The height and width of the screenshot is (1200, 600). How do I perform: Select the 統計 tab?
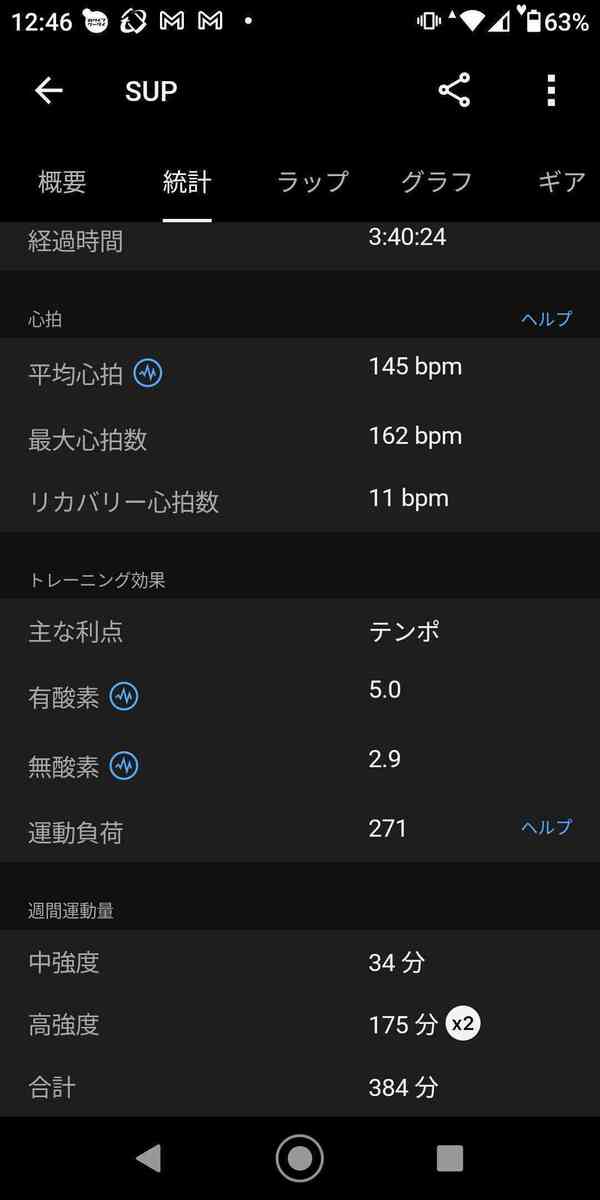click(187, 182)
